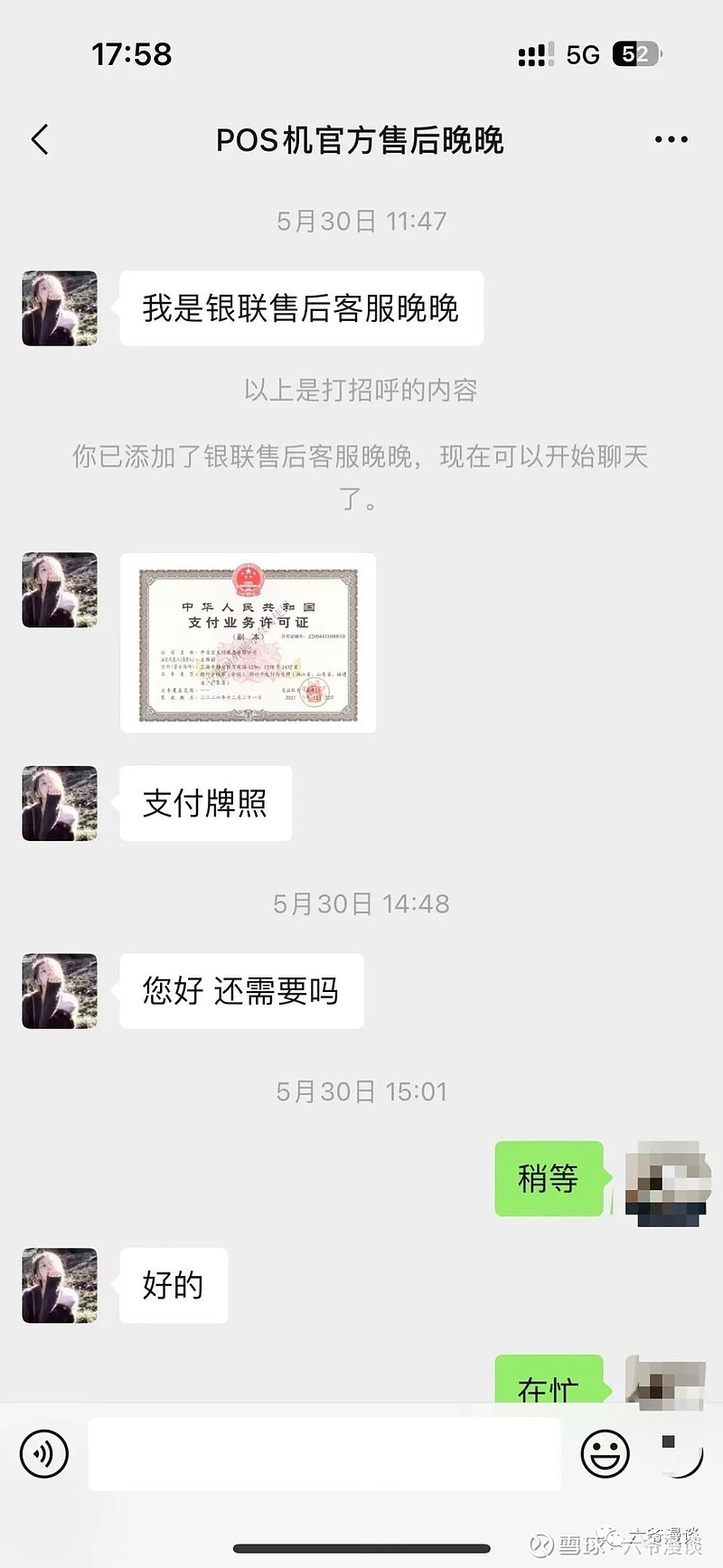
Task: Focus the message text field
Action: tap(324, 1454)
